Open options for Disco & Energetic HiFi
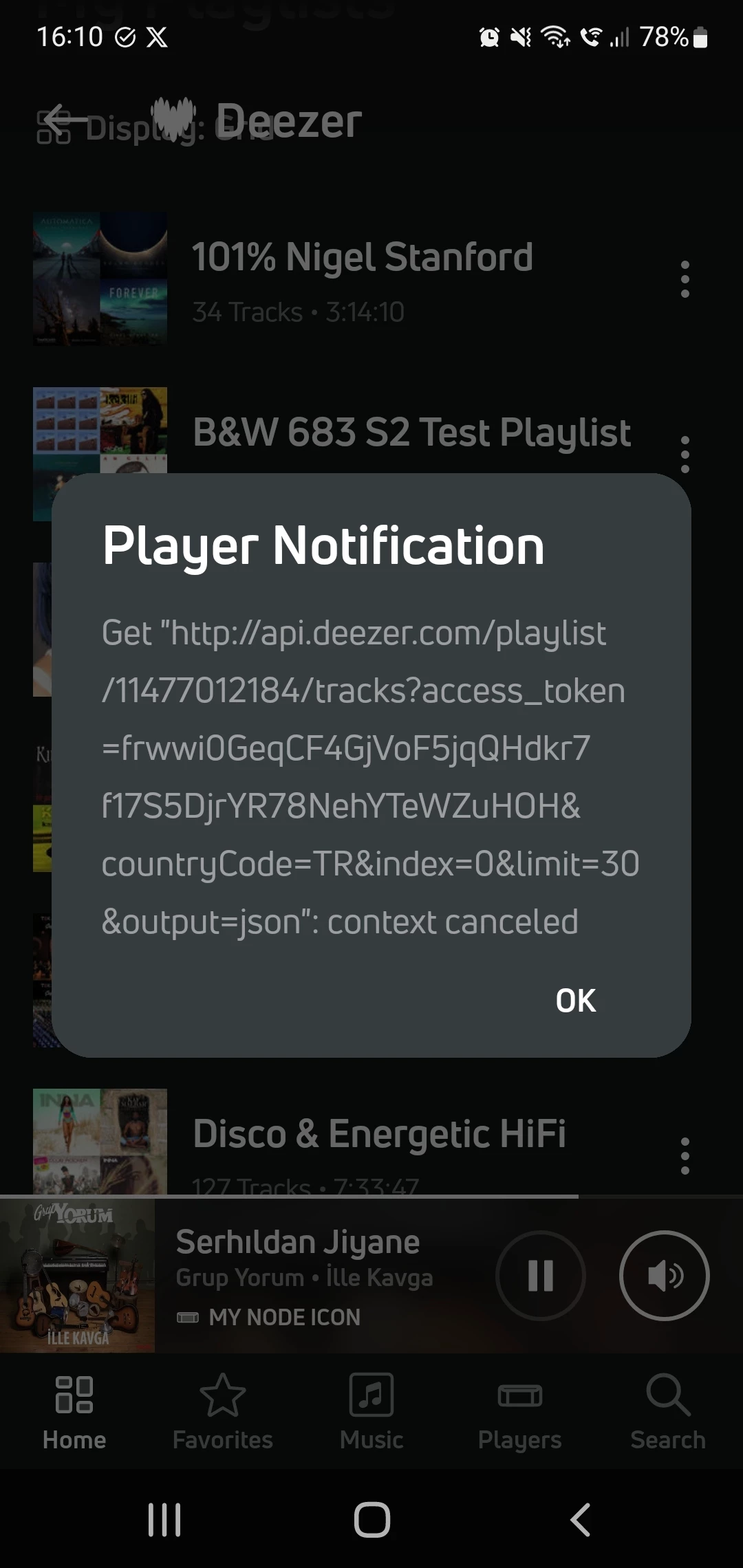This screenshot has height=1568, width=743. click(685, 1155)
